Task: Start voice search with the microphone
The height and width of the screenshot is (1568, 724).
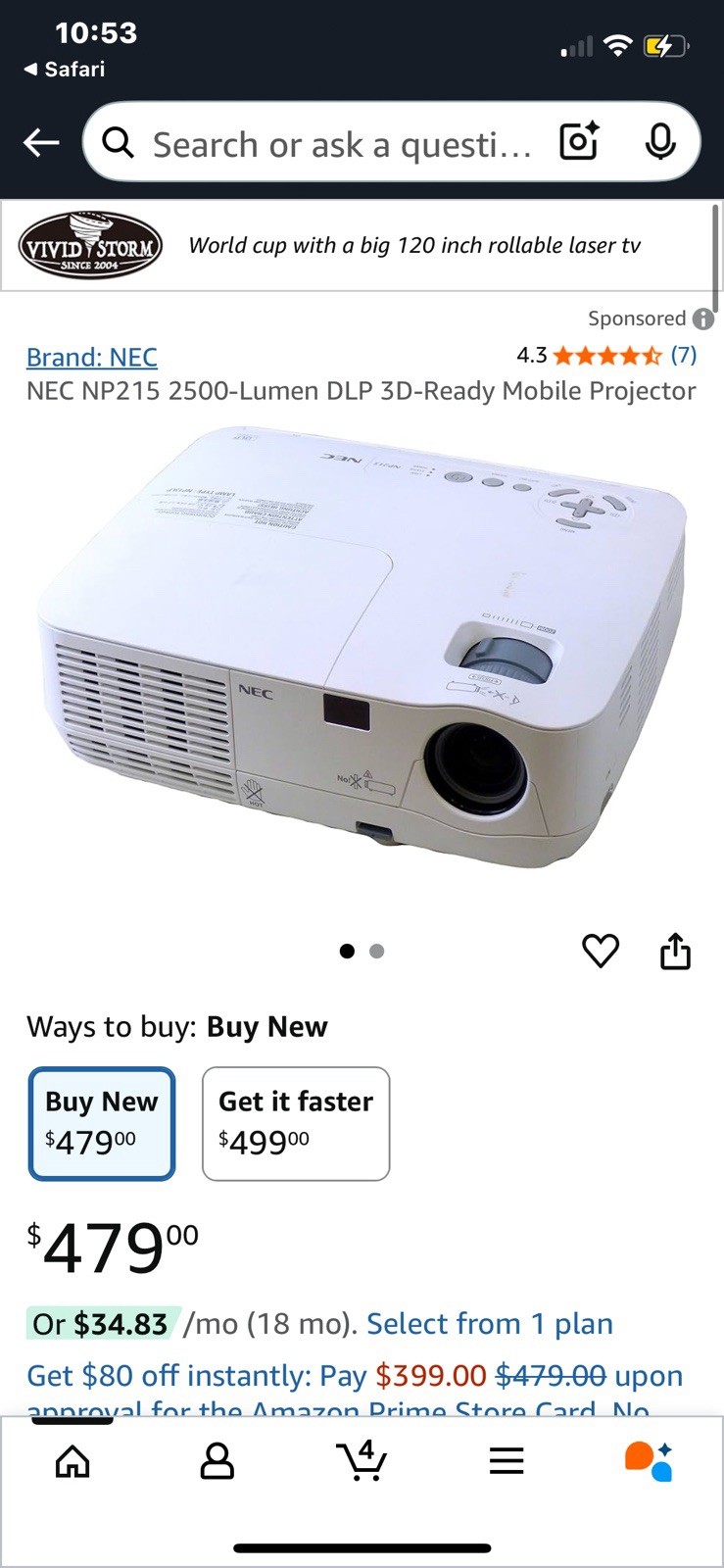Action: 660,143
